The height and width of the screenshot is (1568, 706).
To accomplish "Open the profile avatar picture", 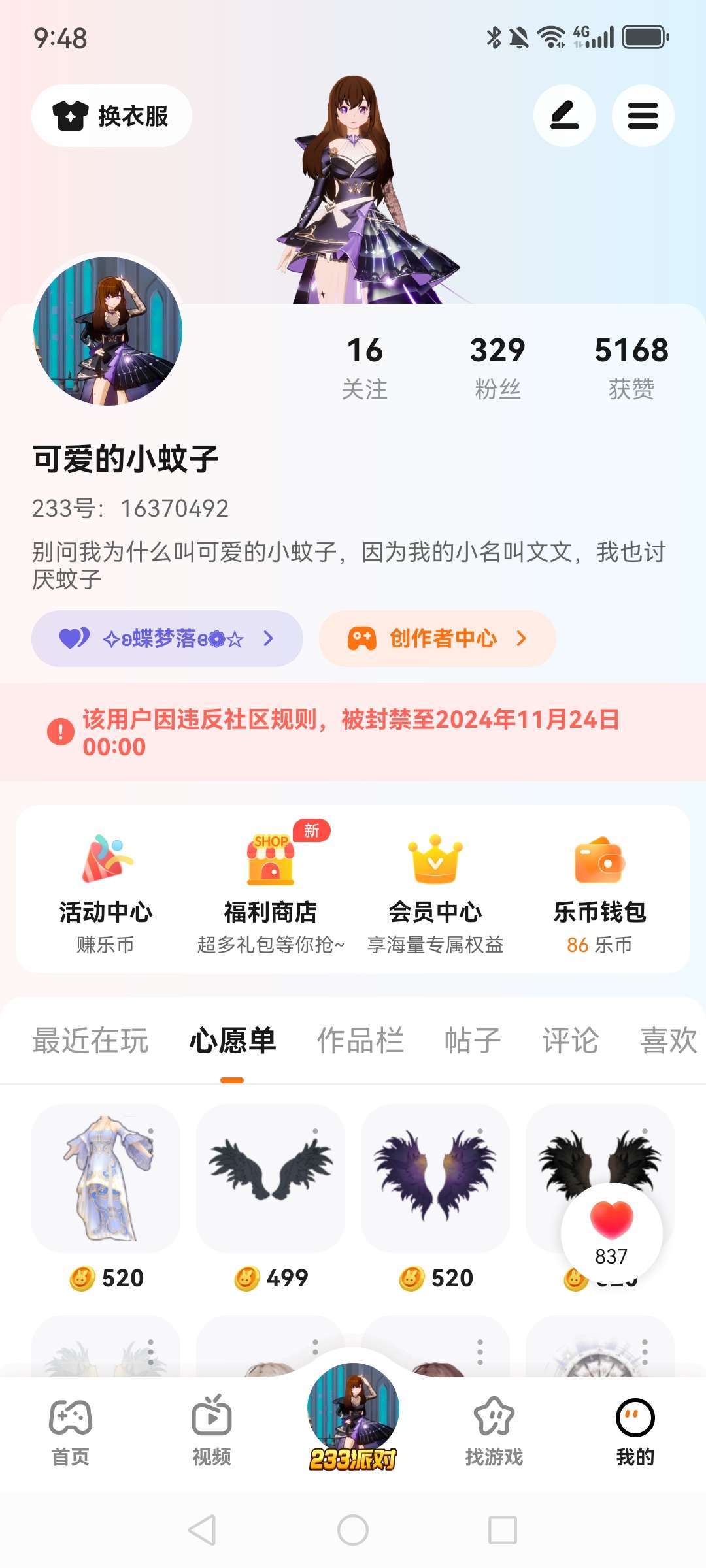I will point(108,331).
